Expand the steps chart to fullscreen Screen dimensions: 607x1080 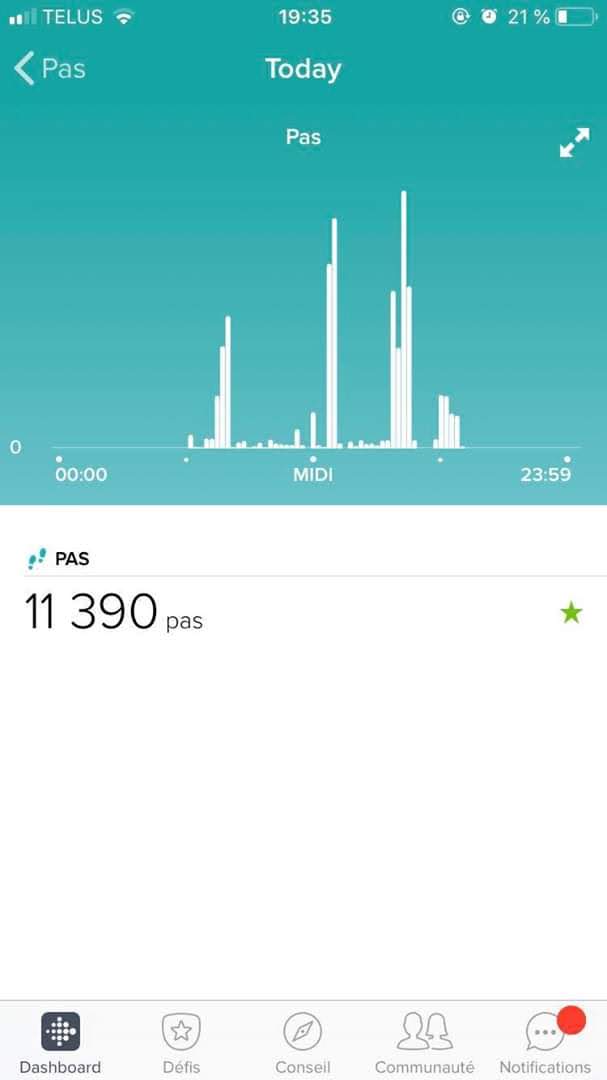pos(573,143)
